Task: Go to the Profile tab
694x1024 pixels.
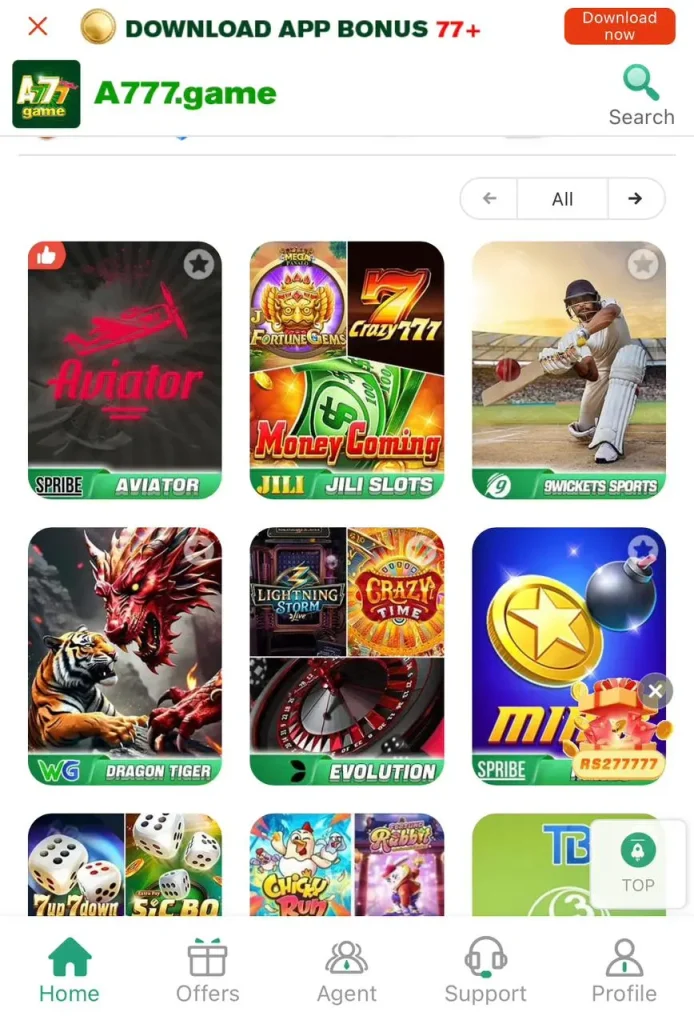Action: tap(624, 972)
